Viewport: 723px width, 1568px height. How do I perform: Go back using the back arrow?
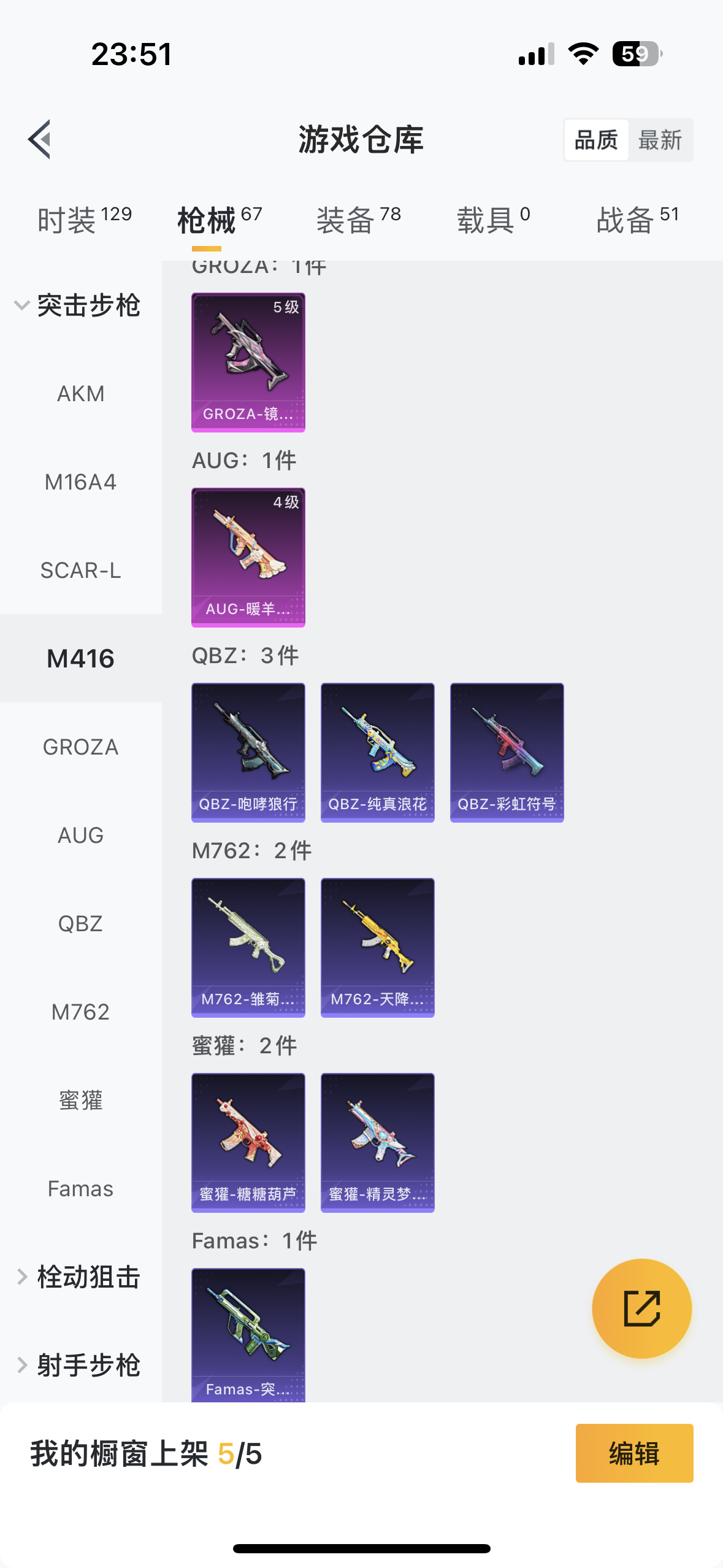point(39,140)
